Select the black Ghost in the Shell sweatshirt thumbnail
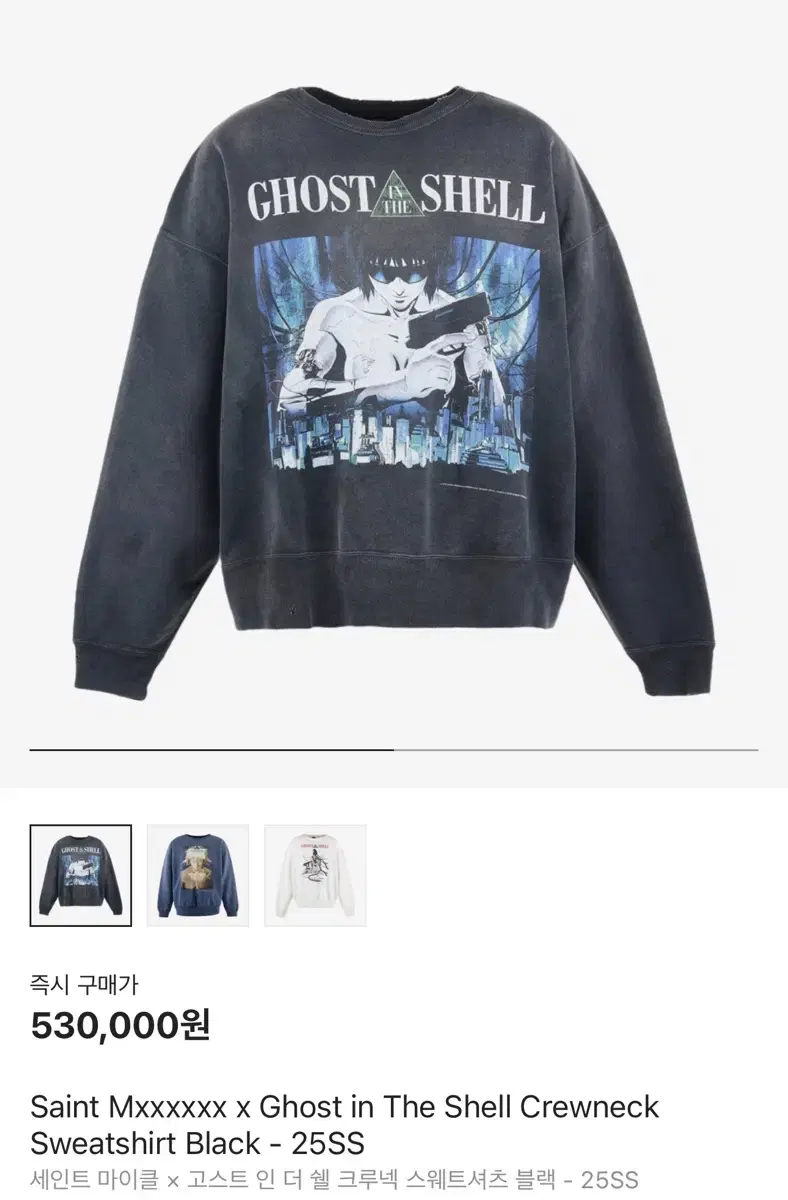Image resolution: width=788 pixels, height=1200 pixels. pos(81,873)
